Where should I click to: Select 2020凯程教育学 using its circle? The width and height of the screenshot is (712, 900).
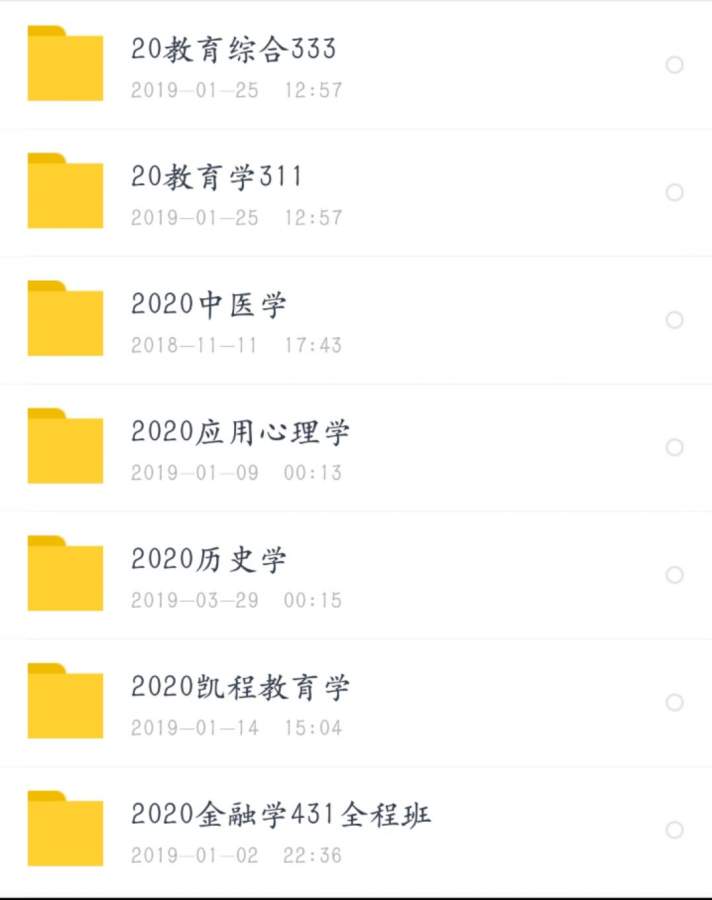(x=675, y=702)
